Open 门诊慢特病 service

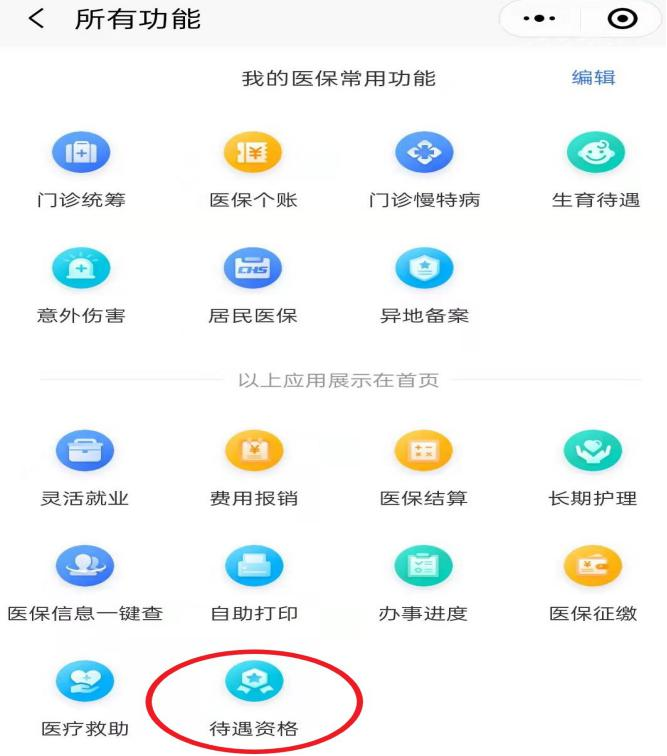coord(424,154)
